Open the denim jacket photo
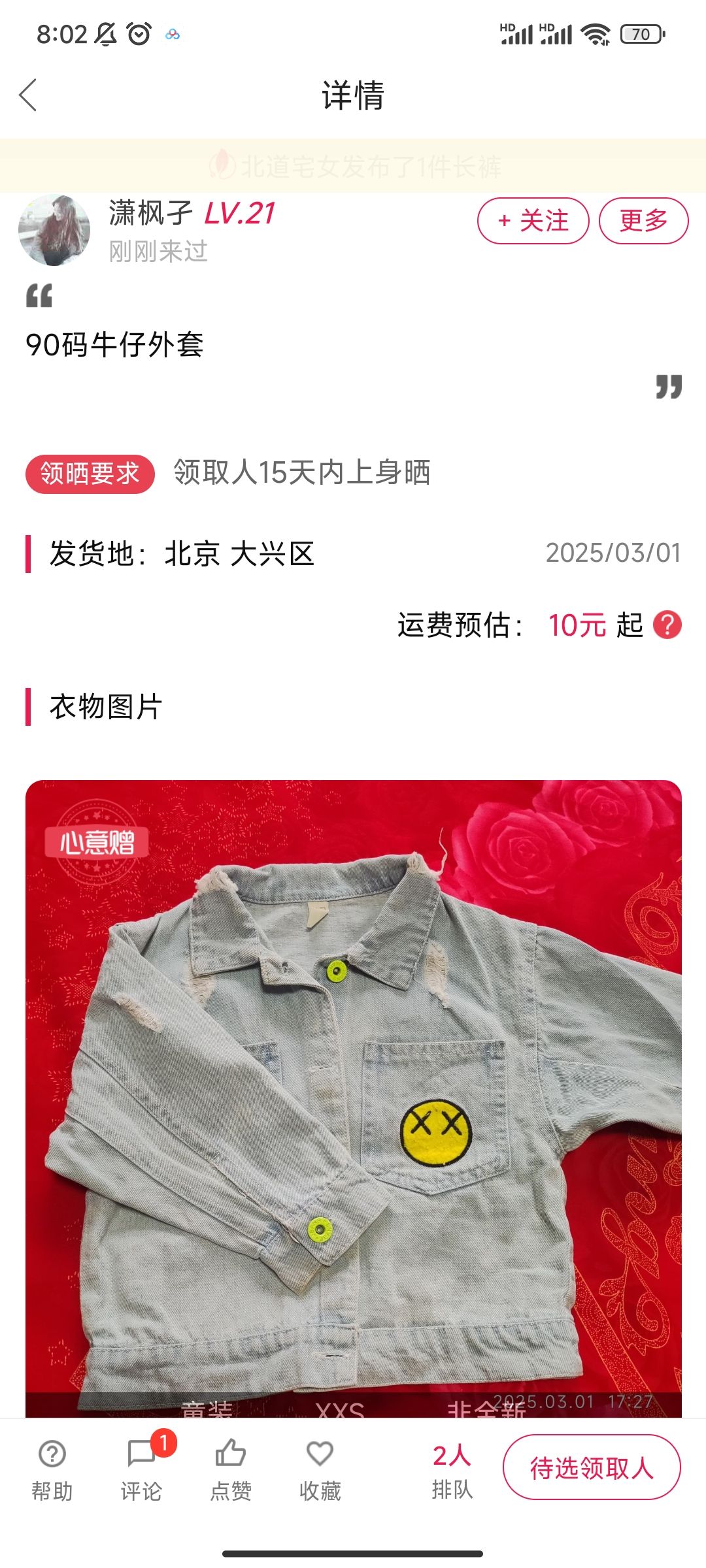706x1568 pixels. click(354, 1098)
